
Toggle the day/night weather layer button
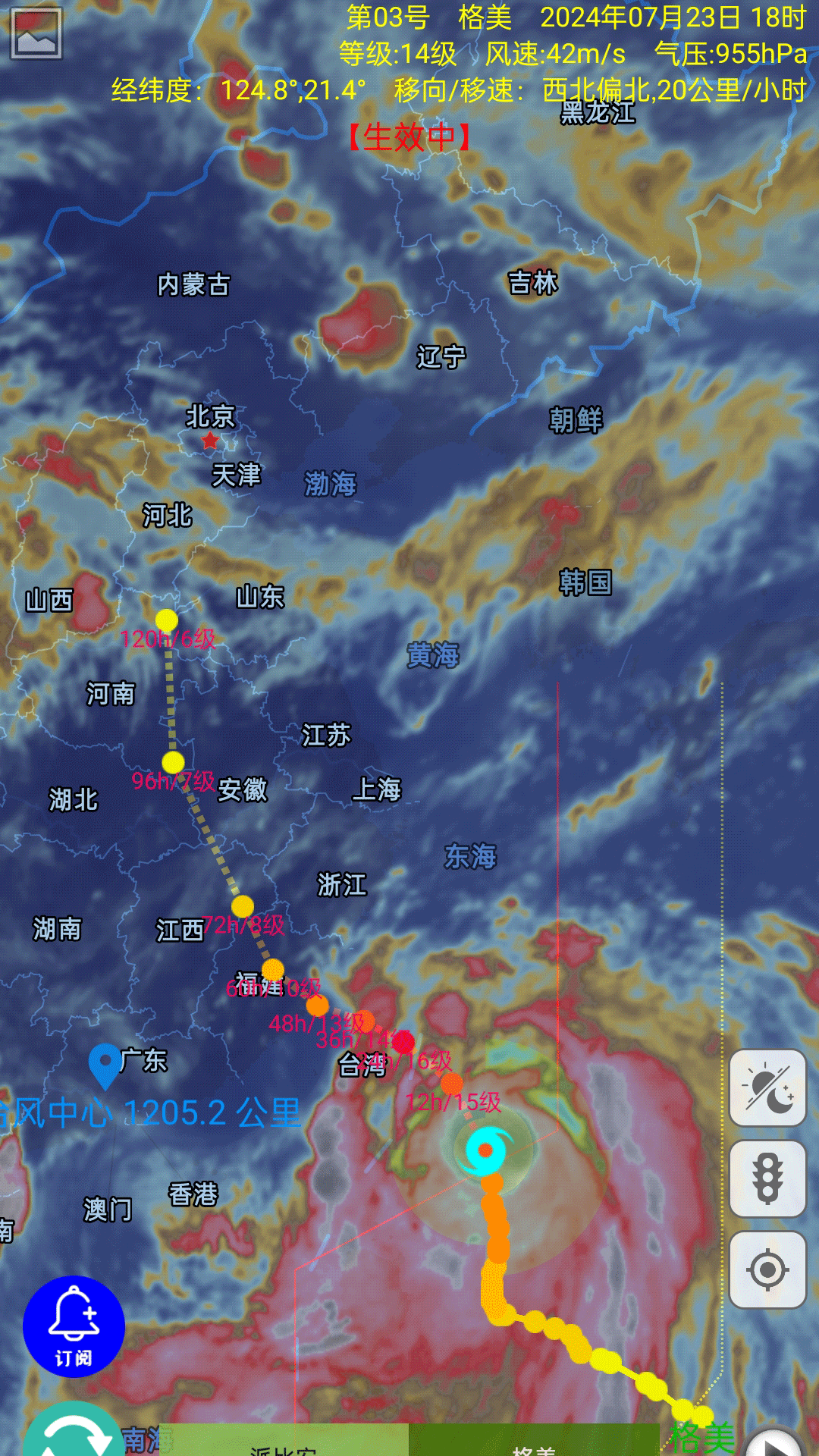pyautogui.click(x=767, y=1088)
